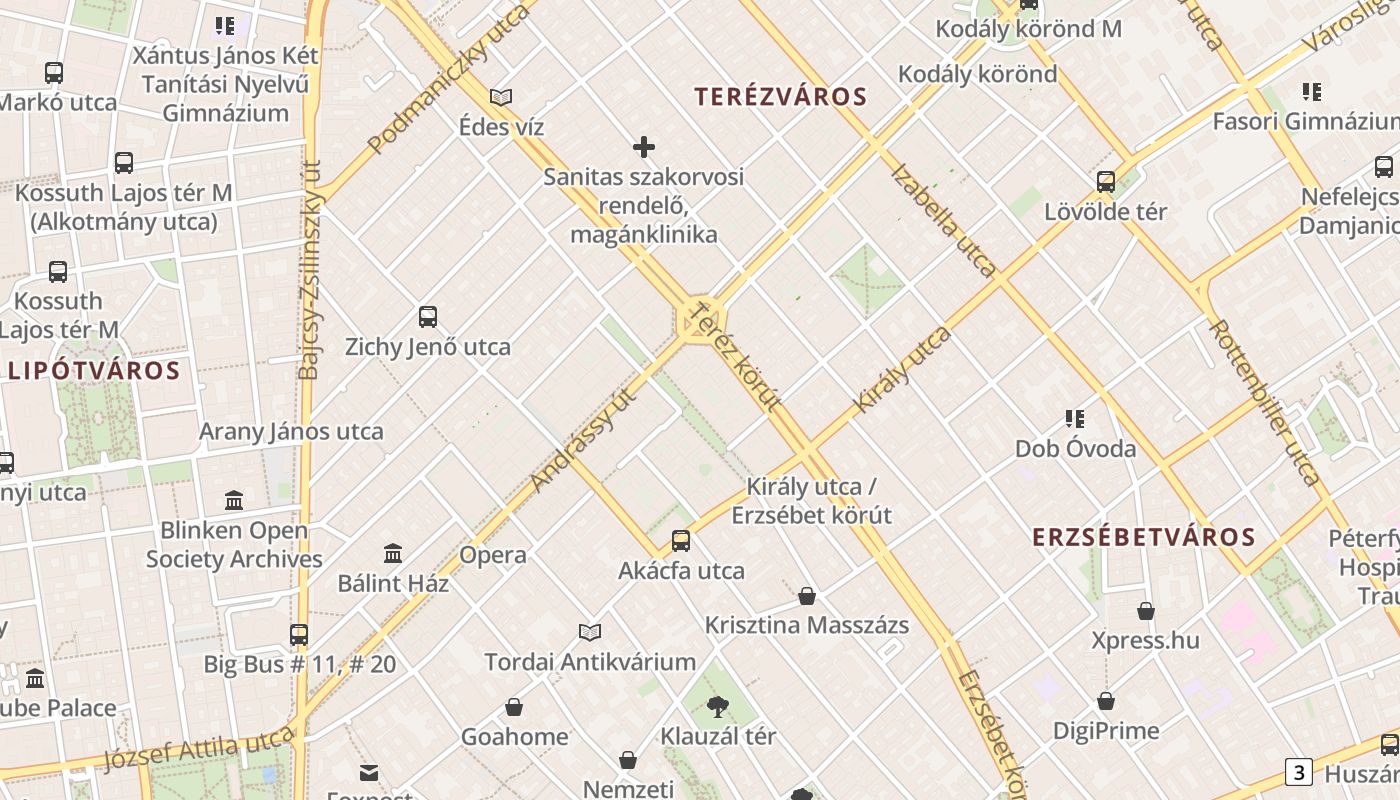Open the Krisztina Masszázs shop marker
Screen dimensions: 1400x800
(x=807, y=596)
